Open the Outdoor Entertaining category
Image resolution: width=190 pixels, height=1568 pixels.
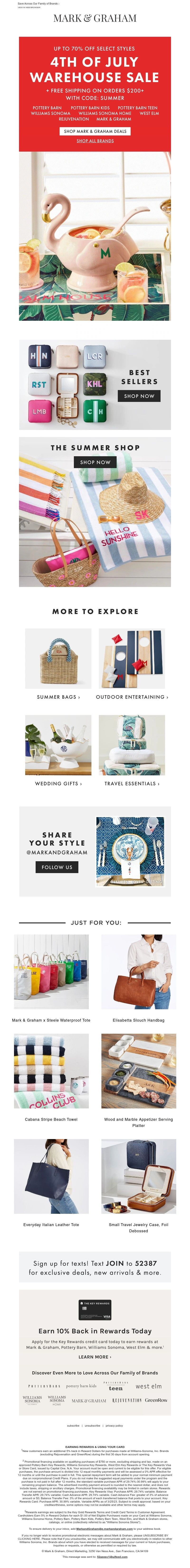coord(132,697)
